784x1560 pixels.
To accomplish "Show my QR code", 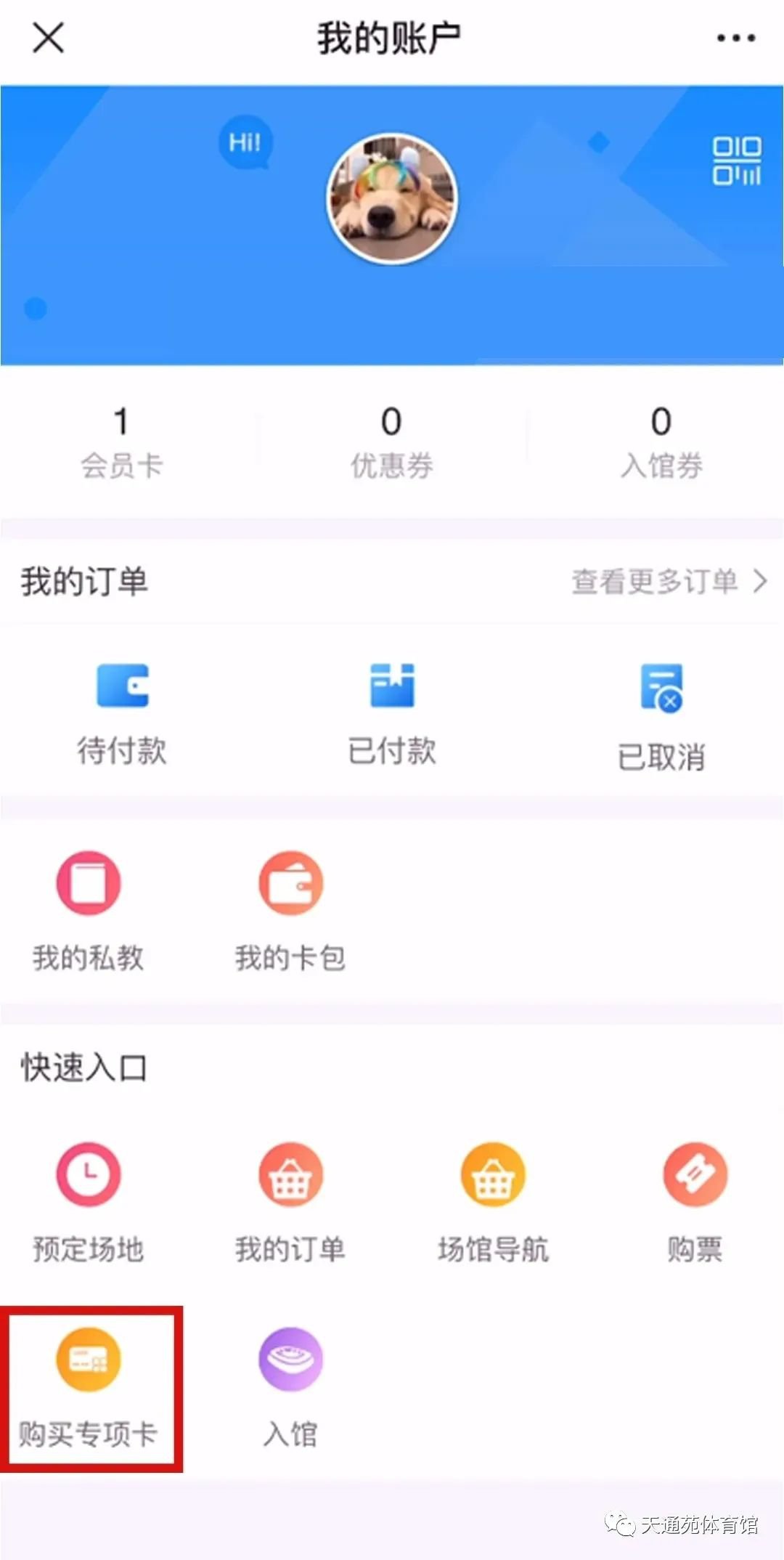I will [736, 161].
